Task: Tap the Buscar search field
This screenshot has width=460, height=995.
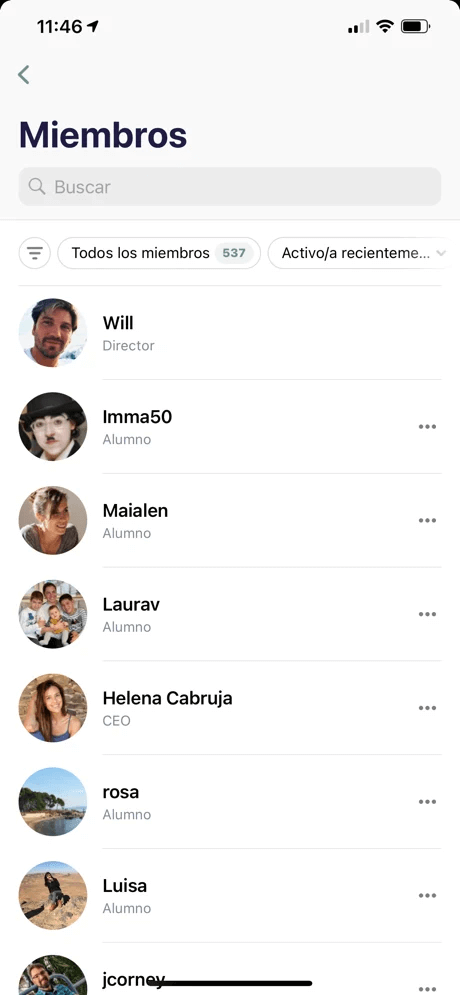Action: (x=230, y=187)
